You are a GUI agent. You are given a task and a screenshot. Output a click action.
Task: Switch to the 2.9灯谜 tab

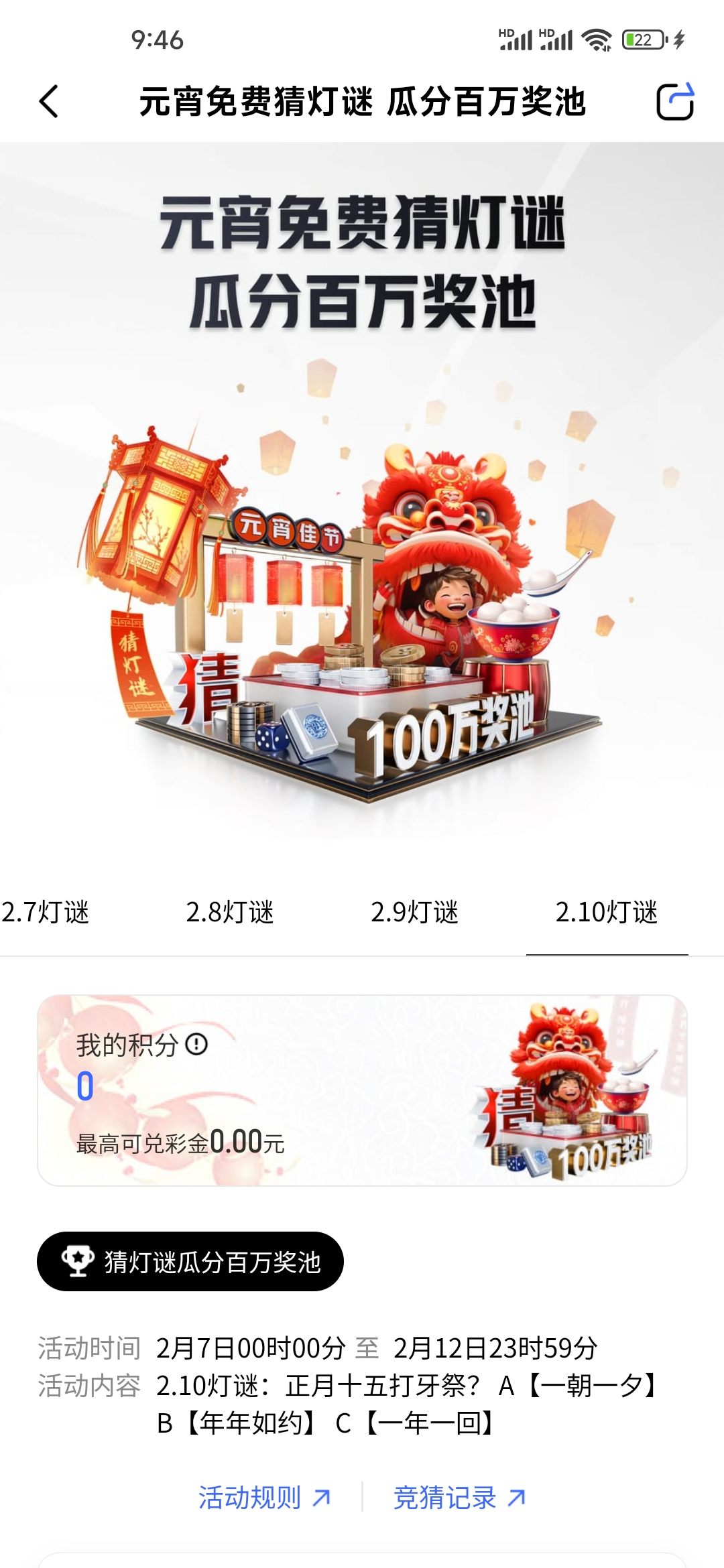click(414, 913)
